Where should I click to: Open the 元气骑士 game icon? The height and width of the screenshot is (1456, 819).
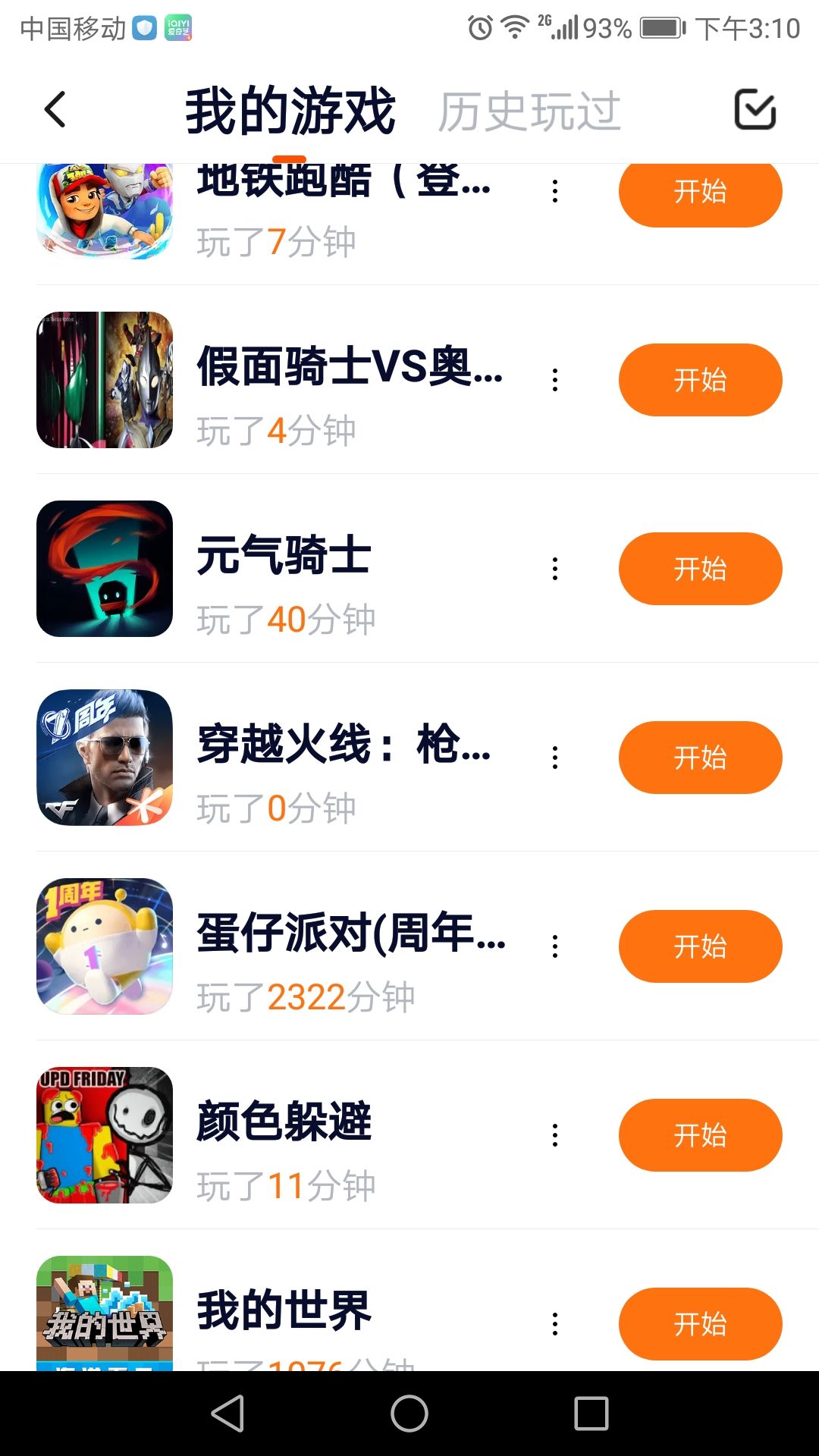coord(105,569)
